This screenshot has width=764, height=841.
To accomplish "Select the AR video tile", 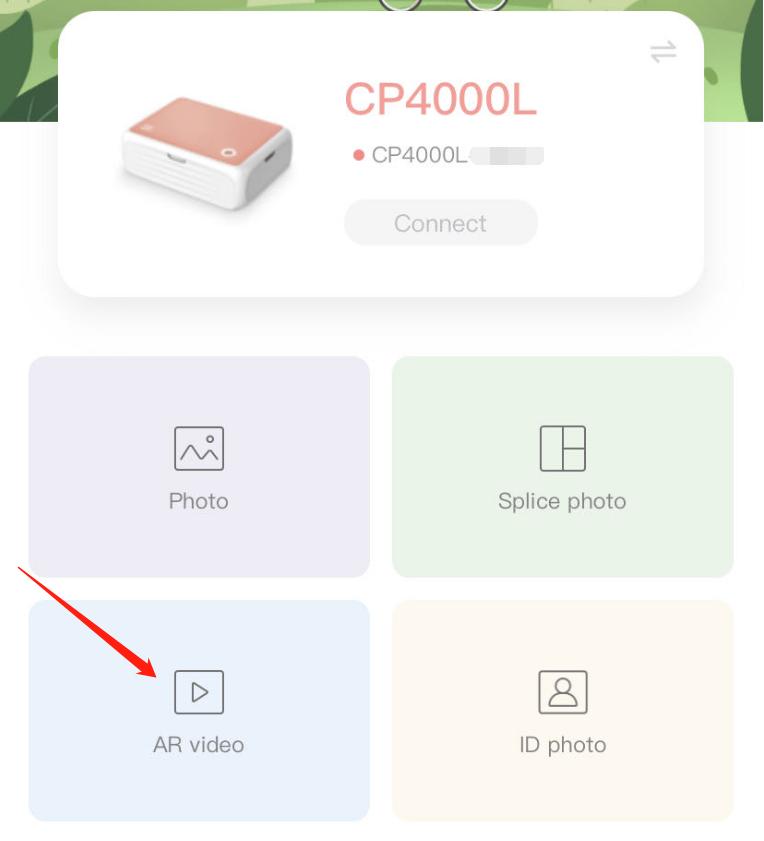I will click(x=199, y=710).
